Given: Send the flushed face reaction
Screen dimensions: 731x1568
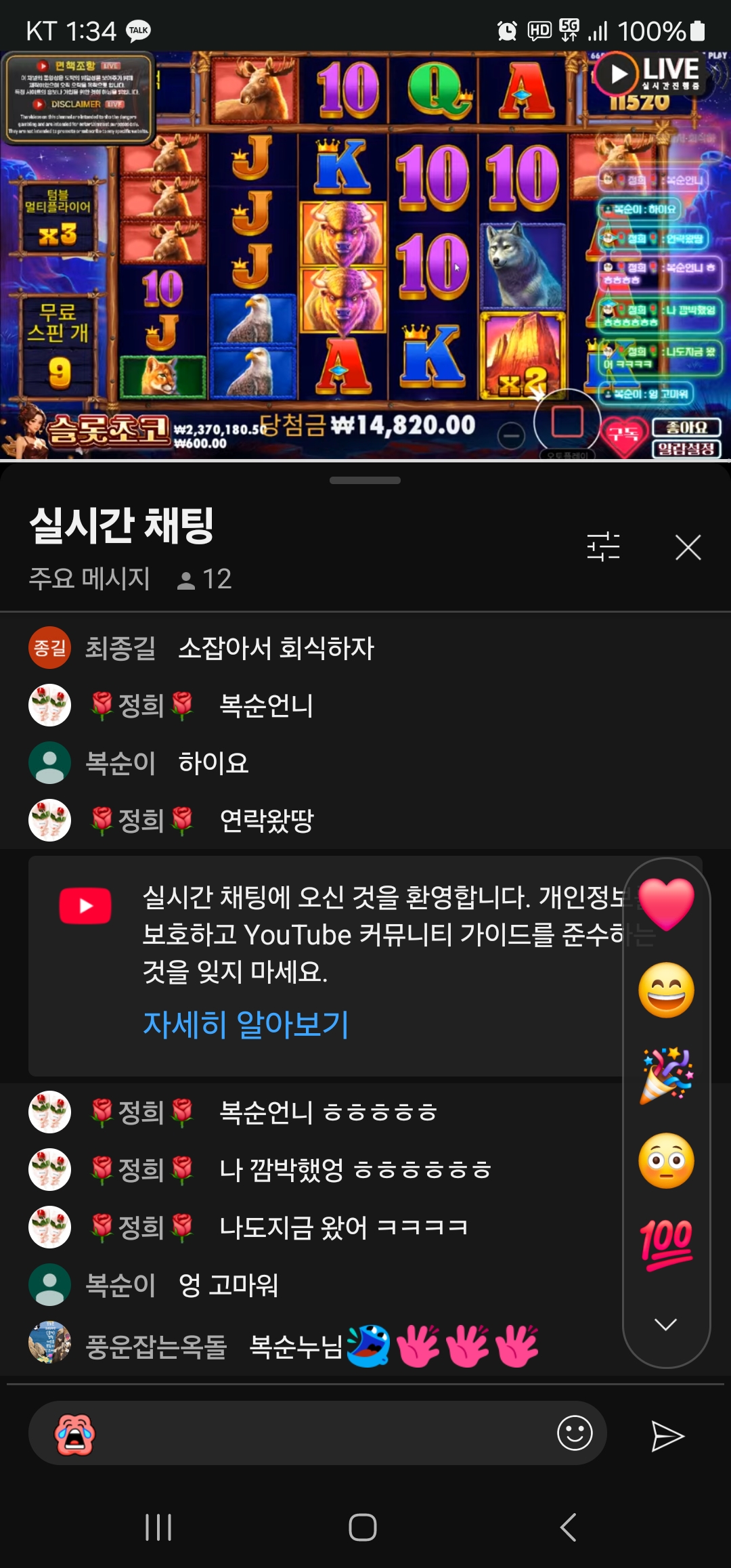Looking at the screenshot, I should coord(666,1160).
